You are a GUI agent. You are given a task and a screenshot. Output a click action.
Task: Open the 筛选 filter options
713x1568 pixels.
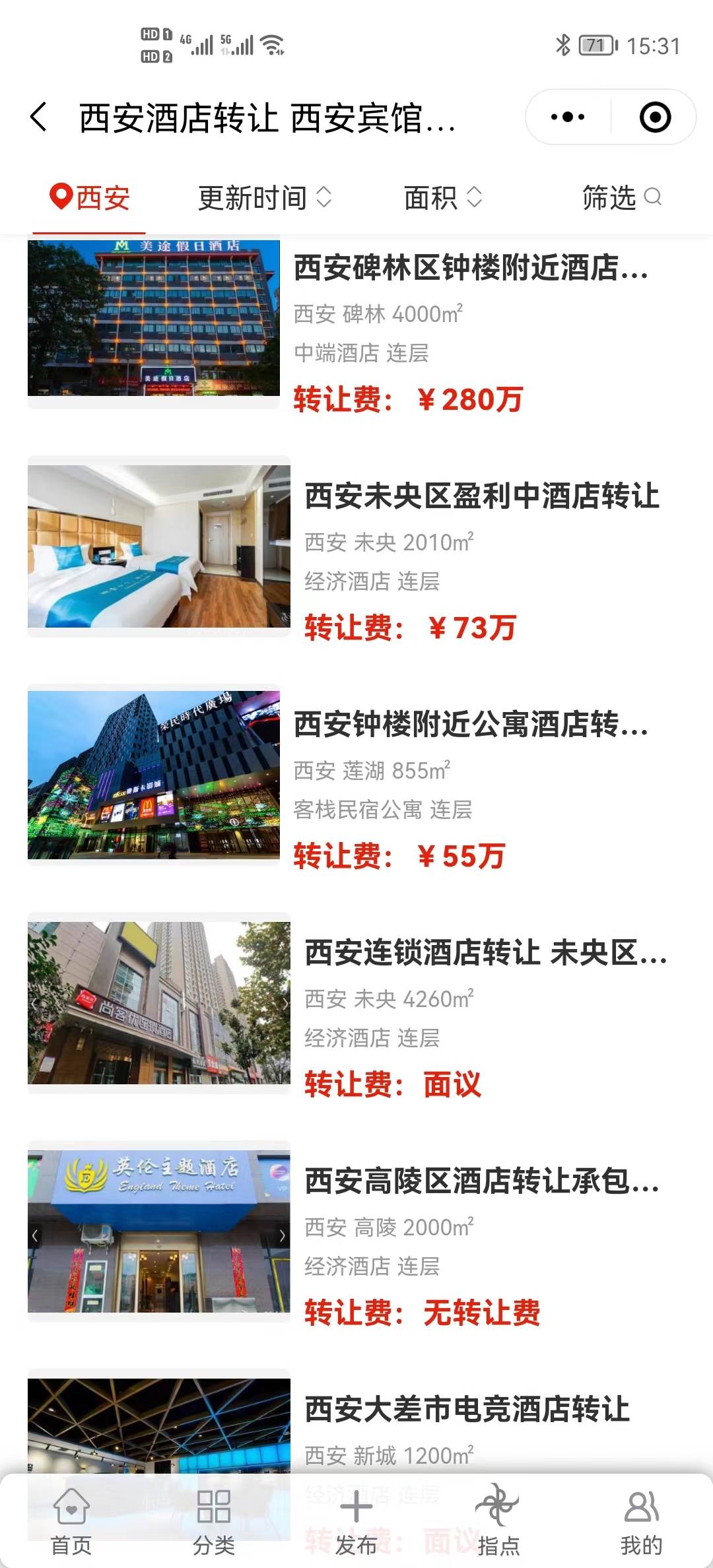(x=621, y=198)
